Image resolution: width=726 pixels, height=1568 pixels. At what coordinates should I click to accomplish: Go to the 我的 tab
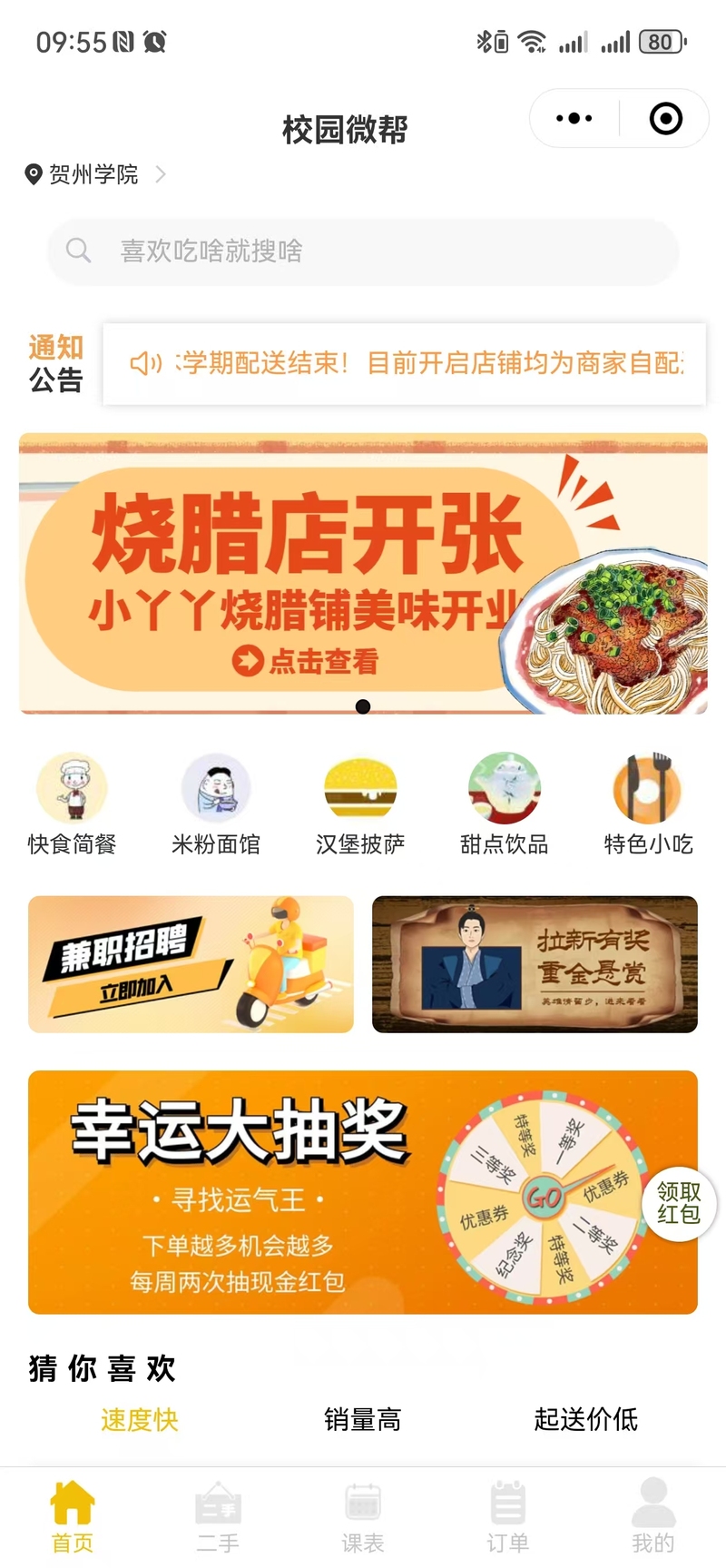click(x=652, y=1516)
